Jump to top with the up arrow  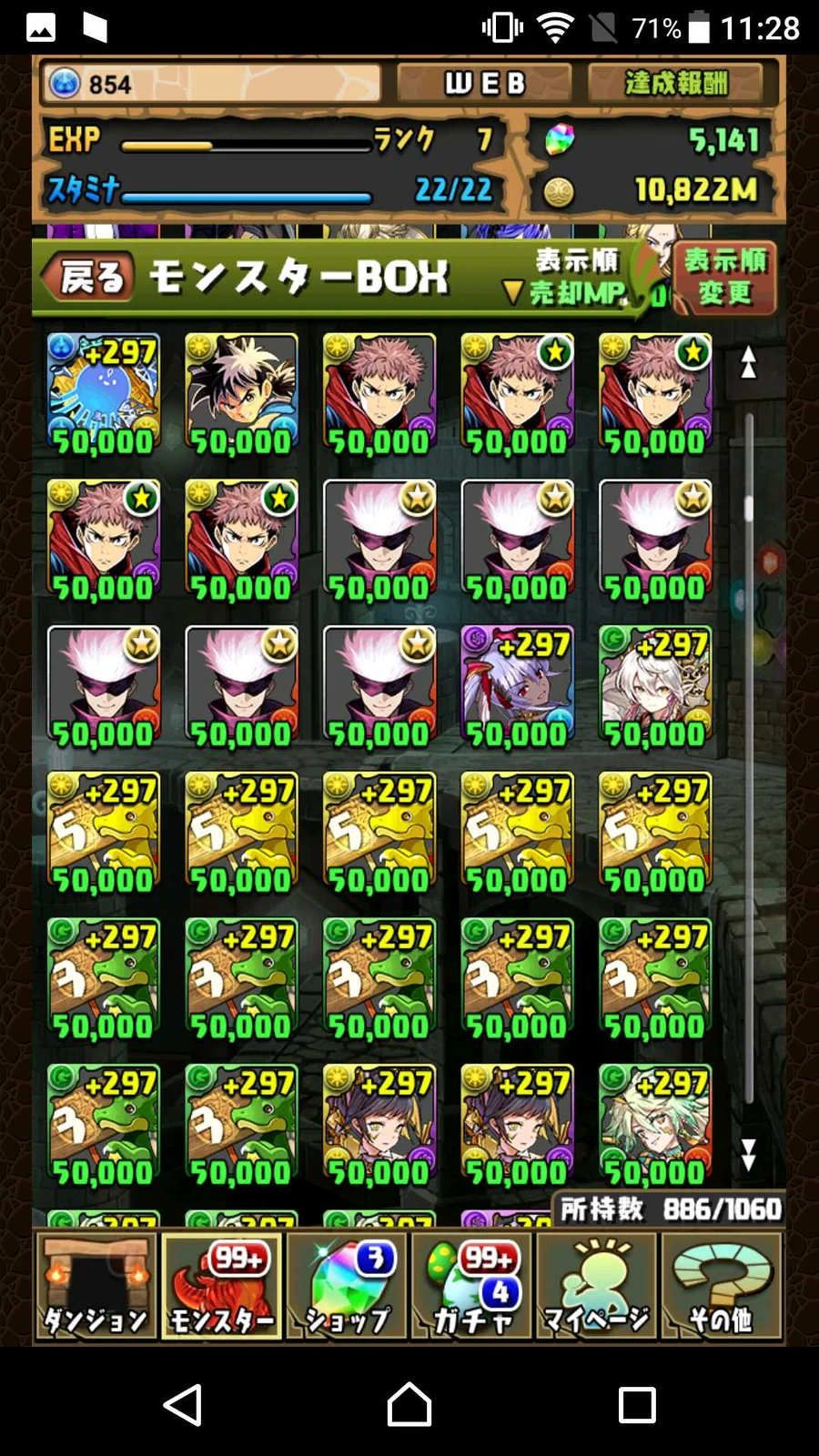pyautogui.click(x=748, y=362)
